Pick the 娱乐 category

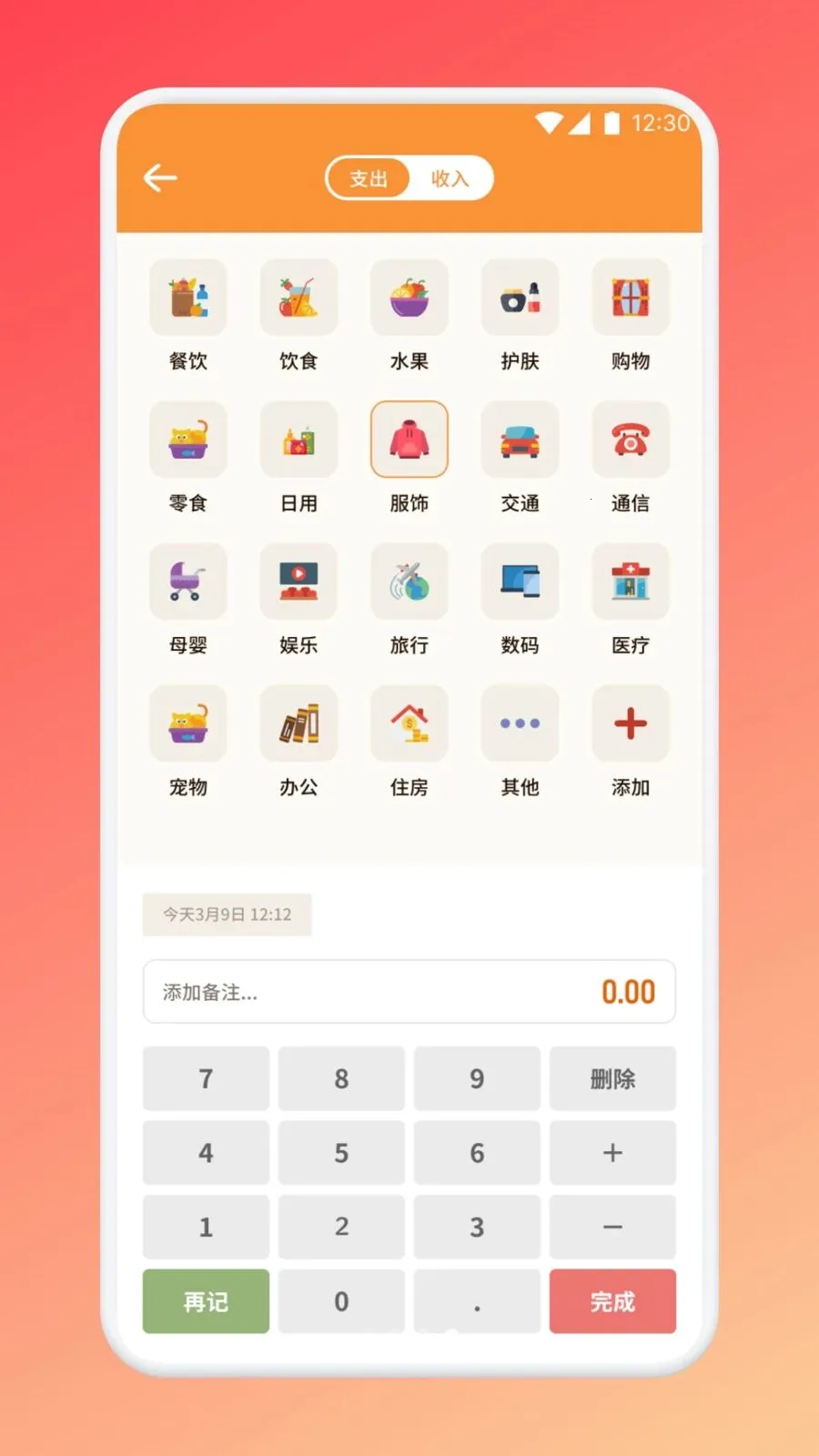coord(298,581)
